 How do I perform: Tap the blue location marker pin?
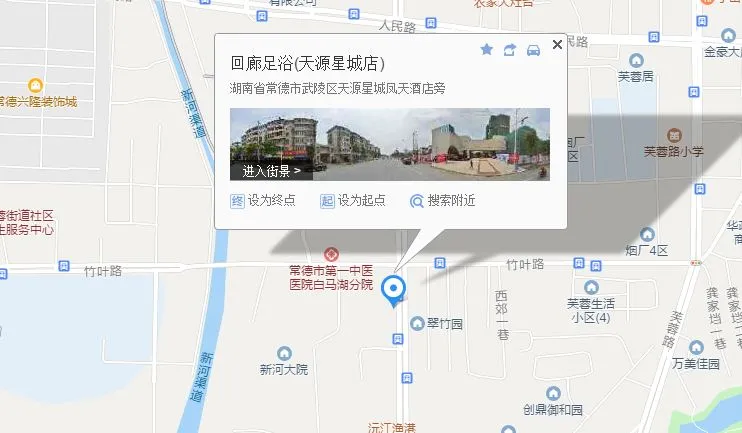coord(395,290)
